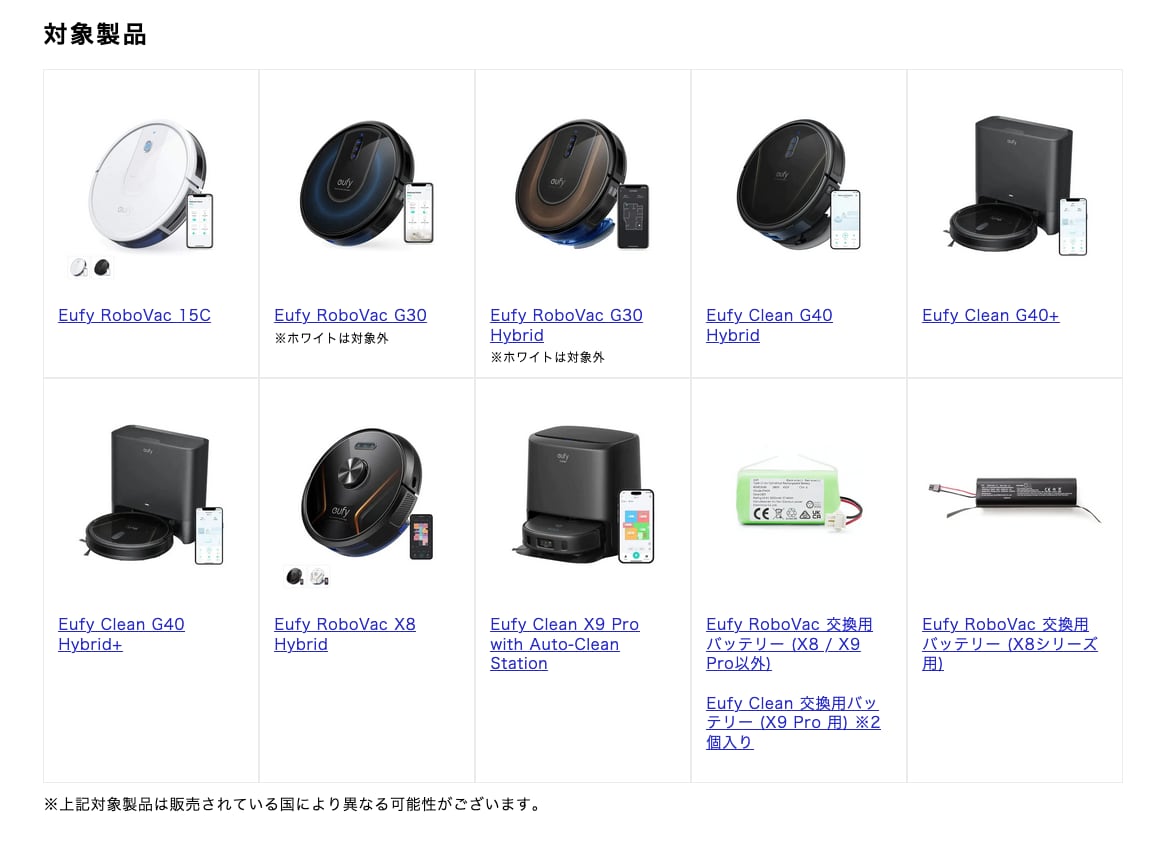Screen dimensions: 1165x843
Task: Open the Eufy RoboVac G30 link
Action: [x=350, y=315]
